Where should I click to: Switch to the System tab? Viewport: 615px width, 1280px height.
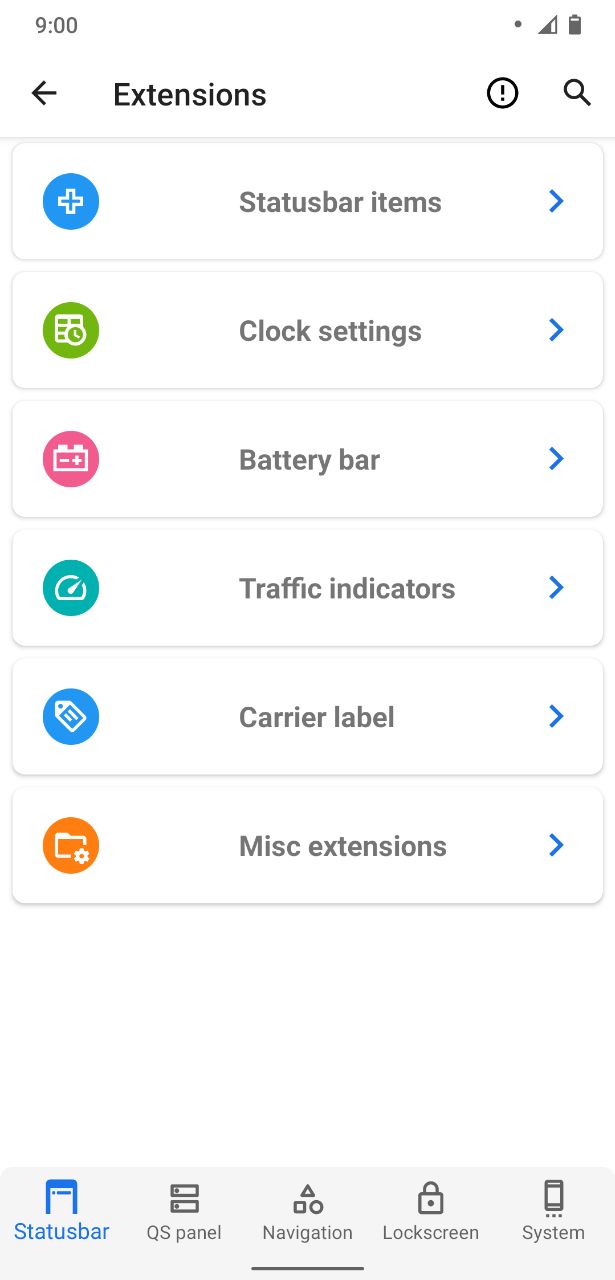click(553, 1211)
